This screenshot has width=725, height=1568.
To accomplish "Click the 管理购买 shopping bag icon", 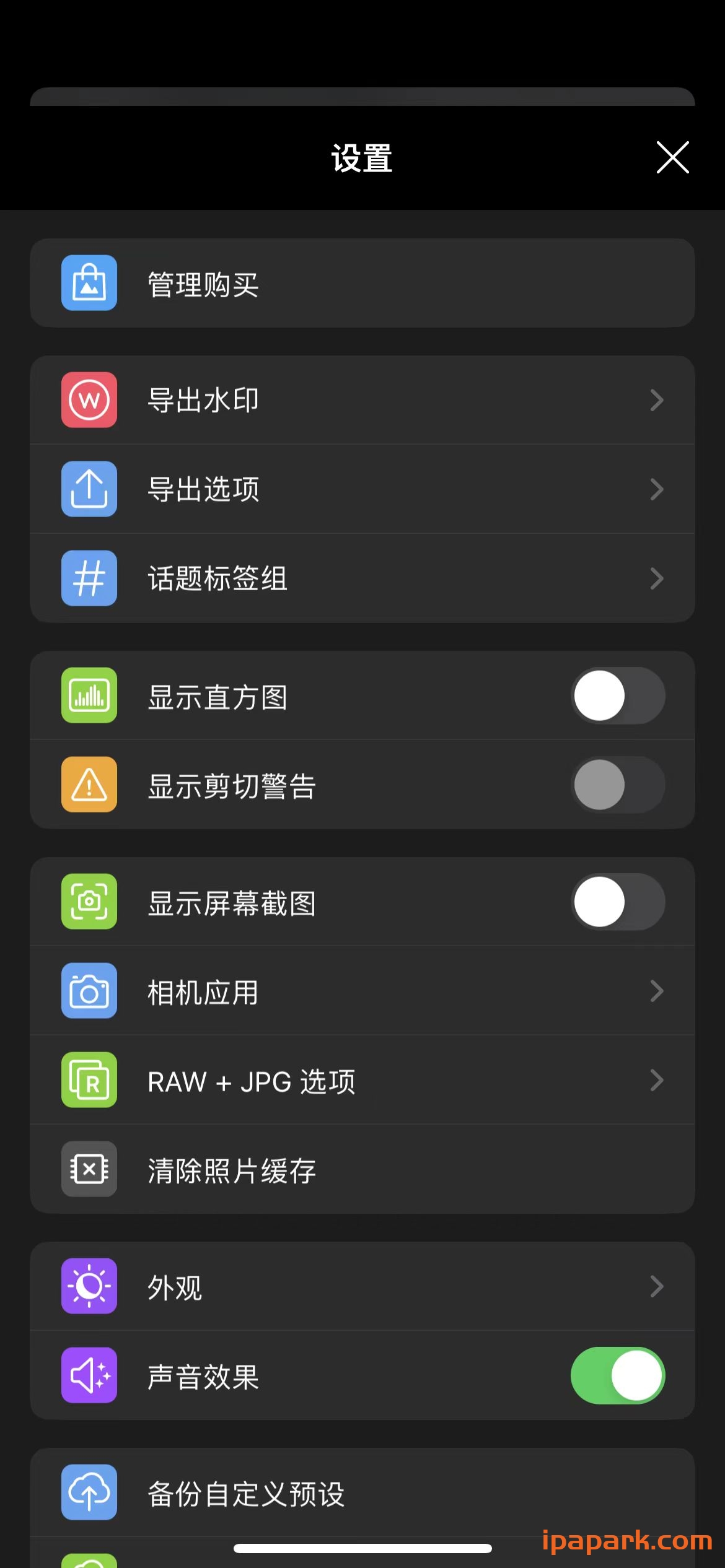I will tap(89, 282).
